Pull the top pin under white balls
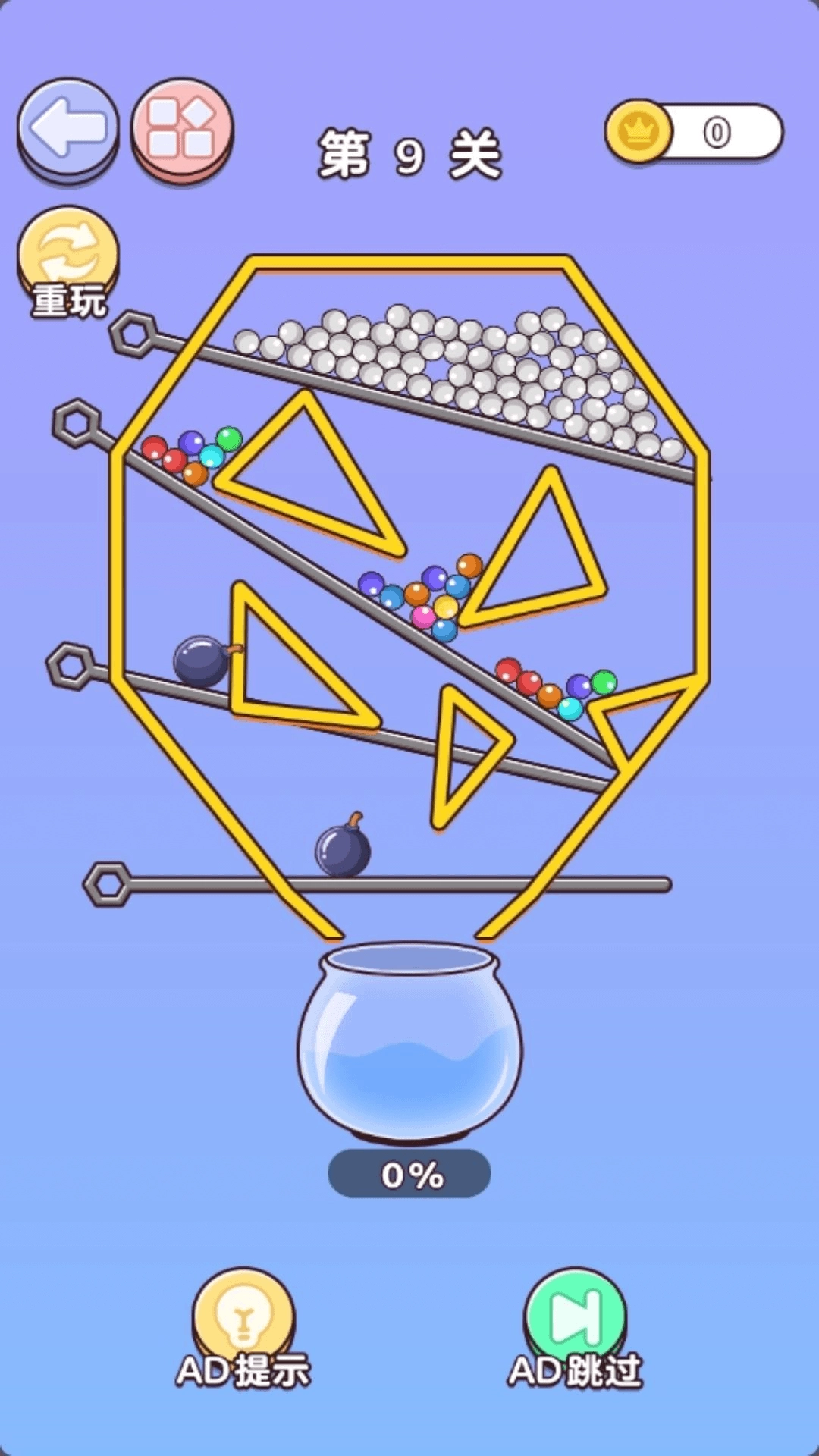 click(134, 334)
